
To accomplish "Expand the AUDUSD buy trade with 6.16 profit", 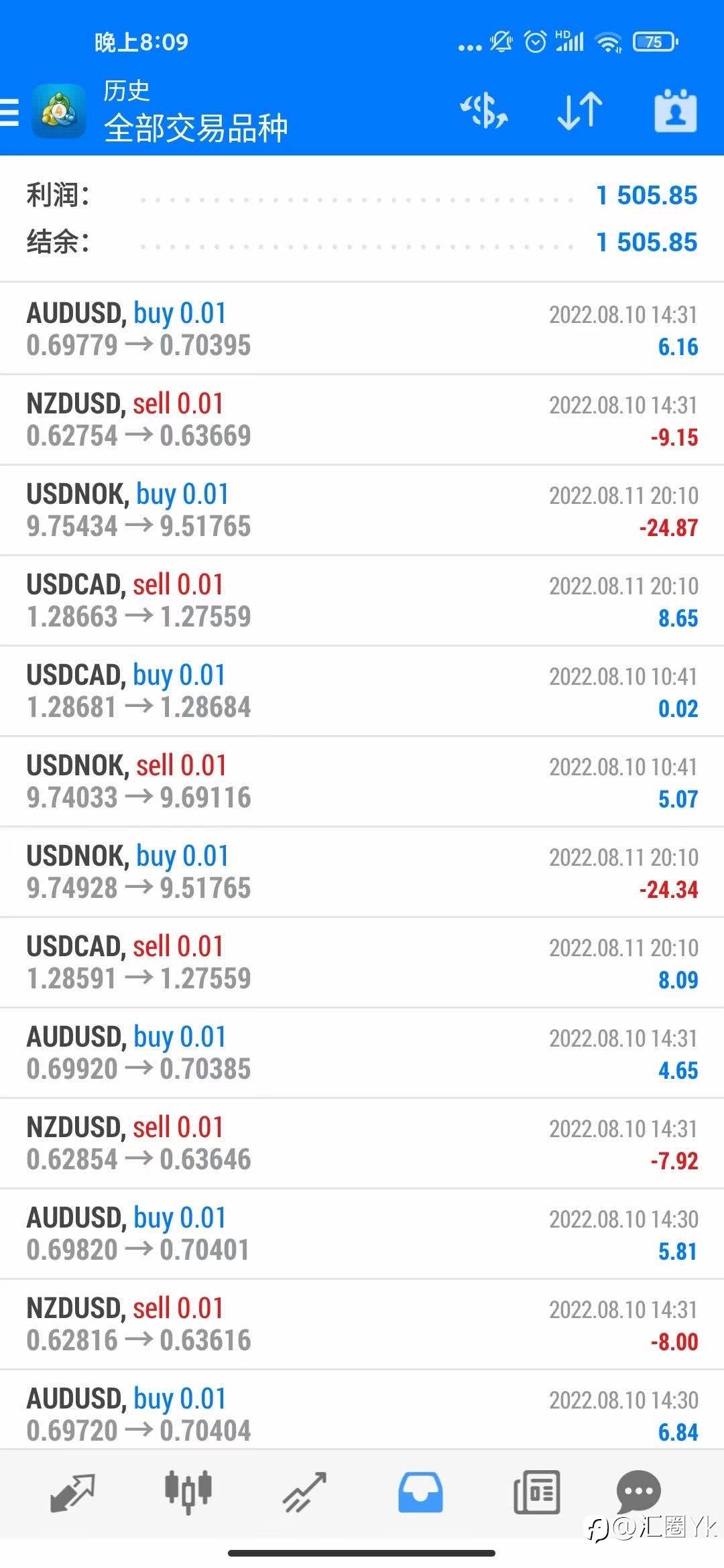I will tap(362, 329).
